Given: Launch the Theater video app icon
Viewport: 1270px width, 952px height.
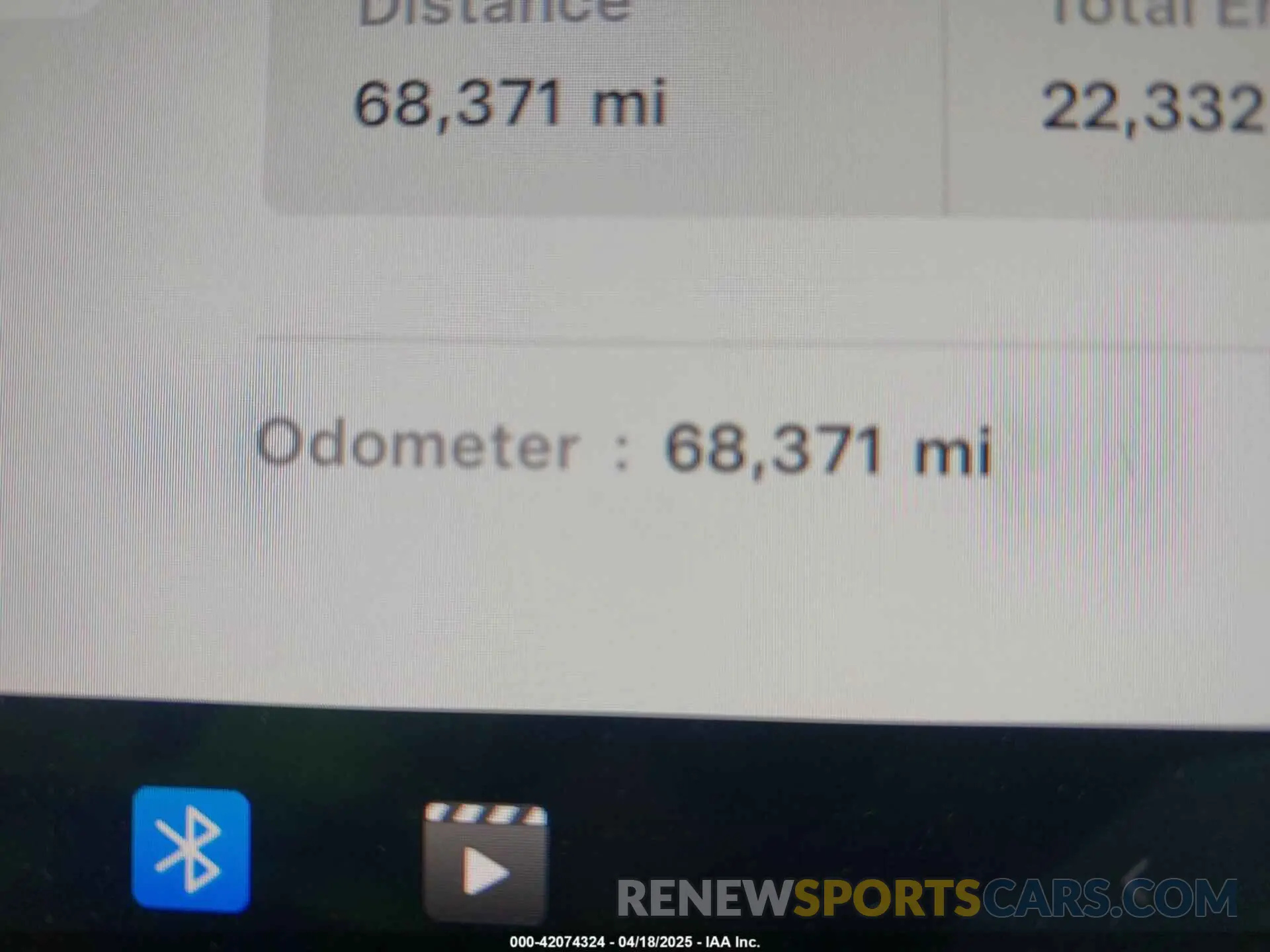Looking at the screenshot, I should [486, 863].
